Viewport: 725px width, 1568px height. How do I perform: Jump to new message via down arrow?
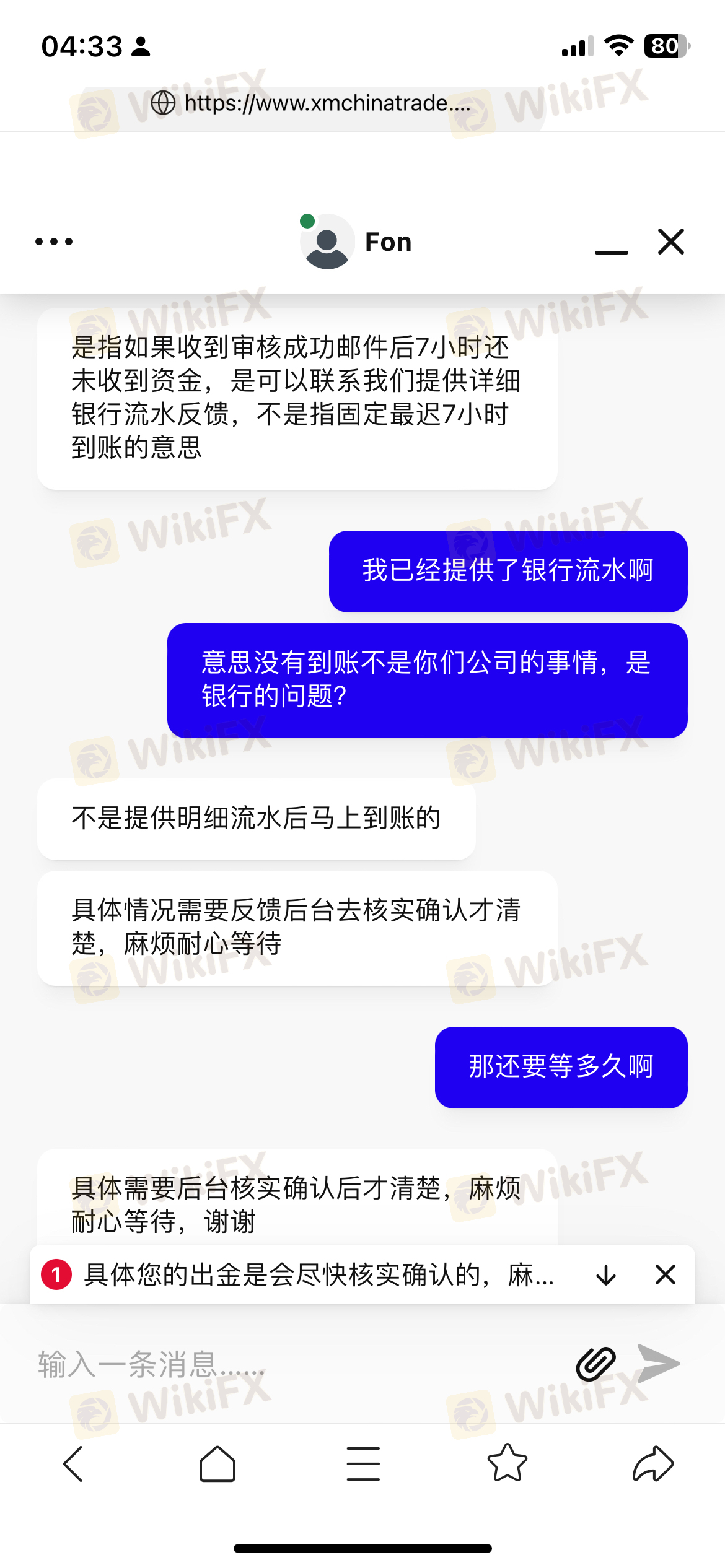pyautogui.click(x=605, y=1274)
